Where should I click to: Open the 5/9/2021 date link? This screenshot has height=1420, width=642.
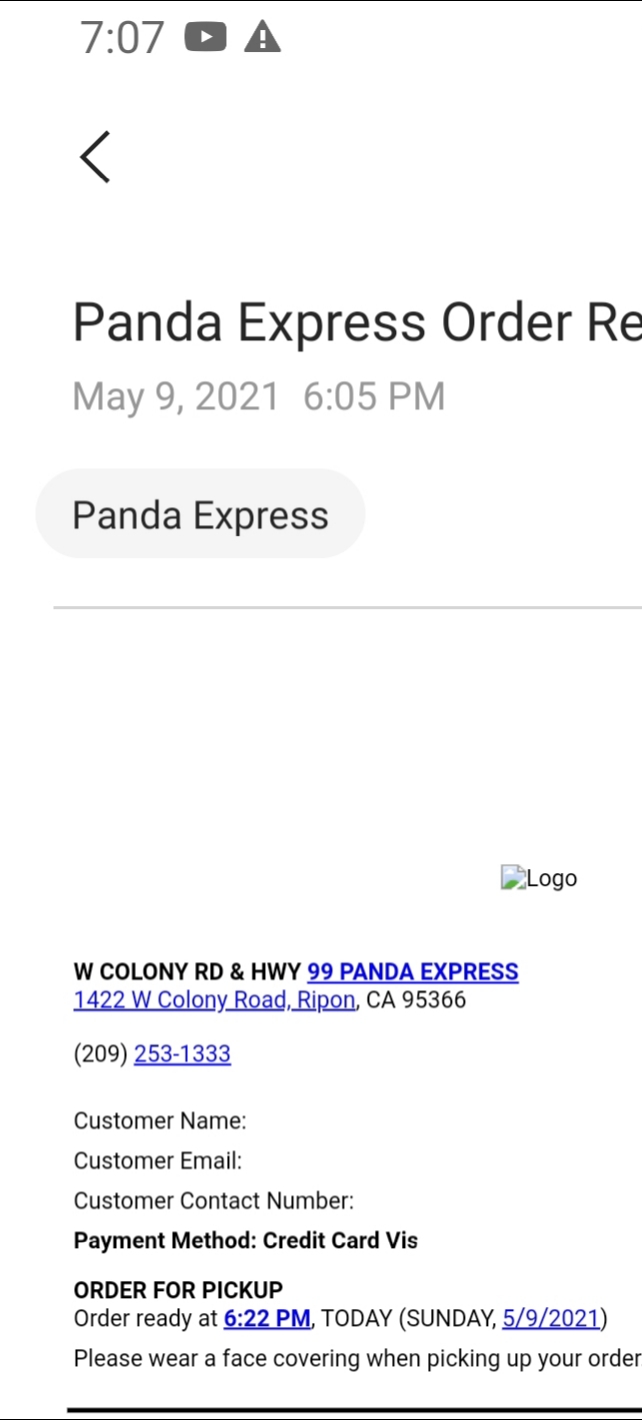[x=550, y=1318]
